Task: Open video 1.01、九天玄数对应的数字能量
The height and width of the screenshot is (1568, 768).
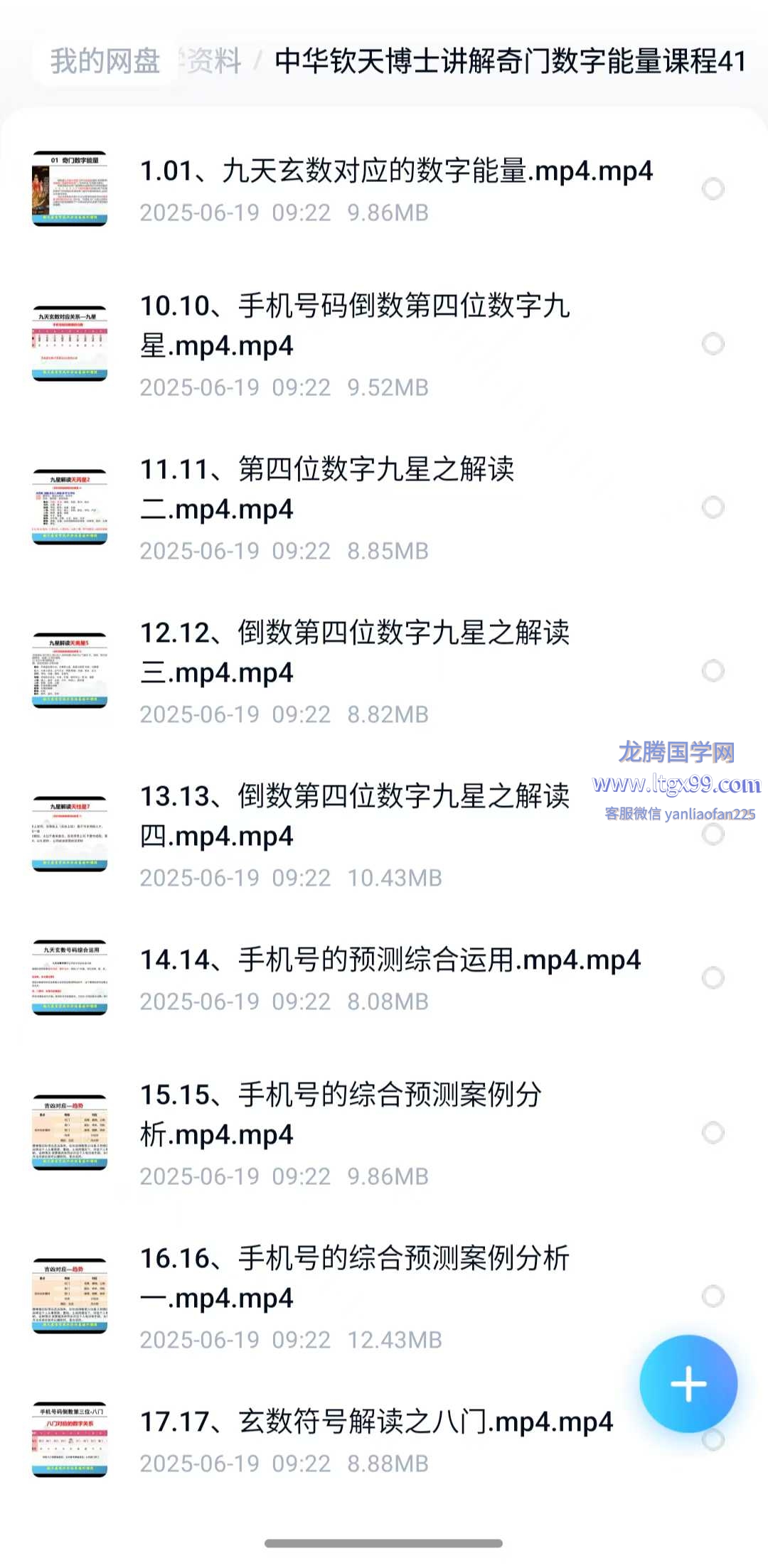Action: [395, 171]
